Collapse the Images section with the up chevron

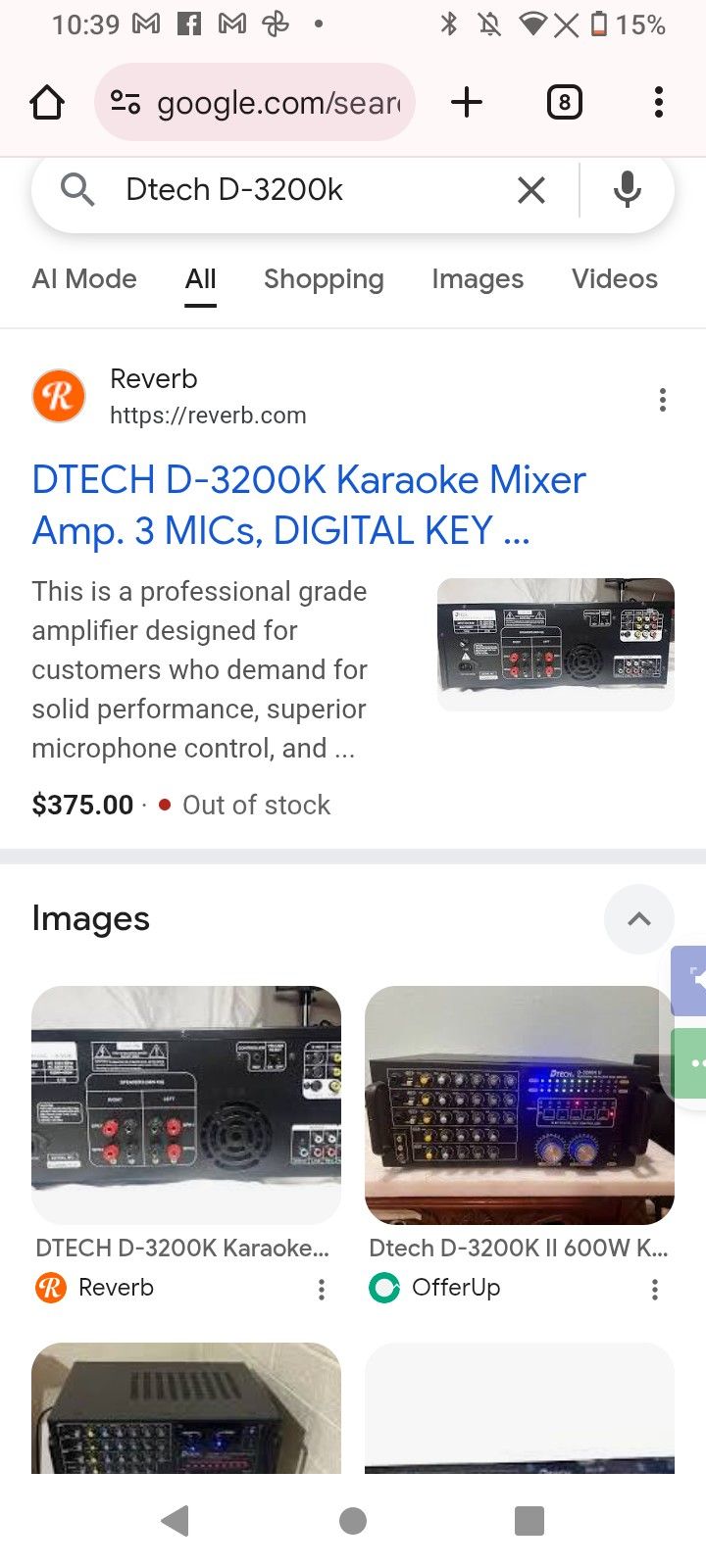point(639,919)
